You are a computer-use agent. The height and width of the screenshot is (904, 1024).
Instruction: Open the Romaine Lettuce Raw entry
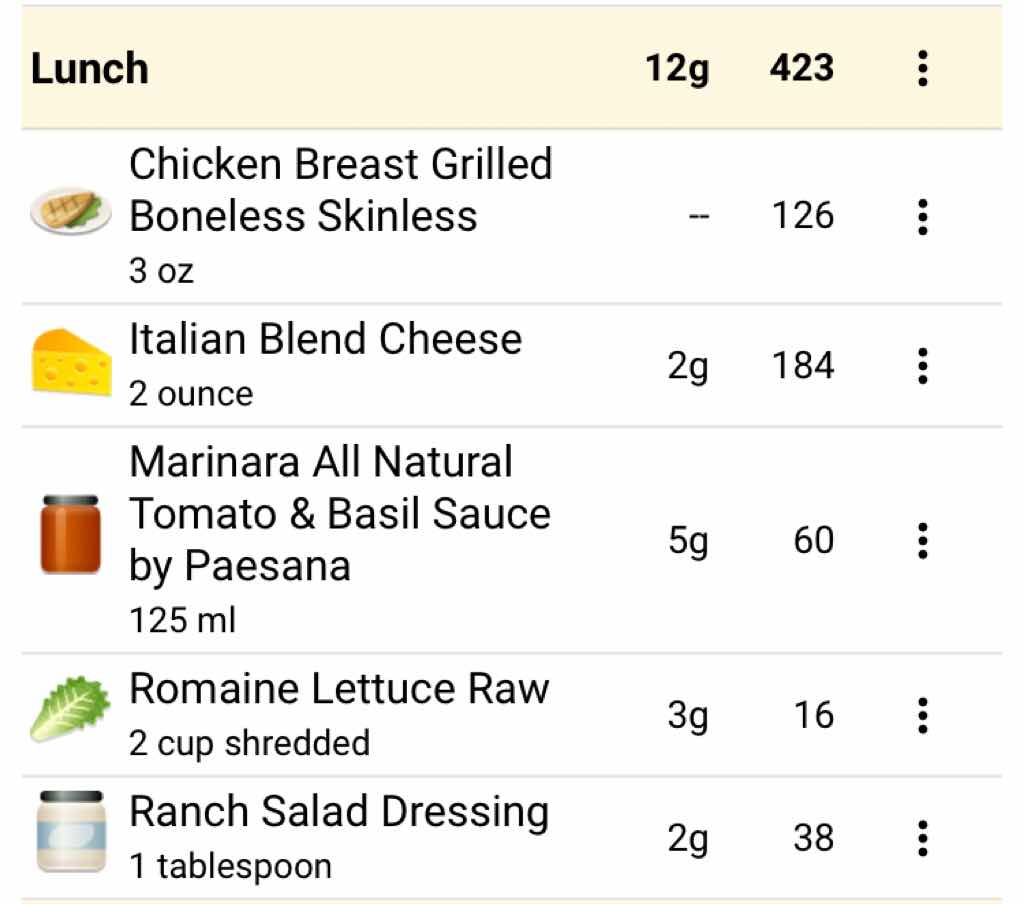coord(338,713)
